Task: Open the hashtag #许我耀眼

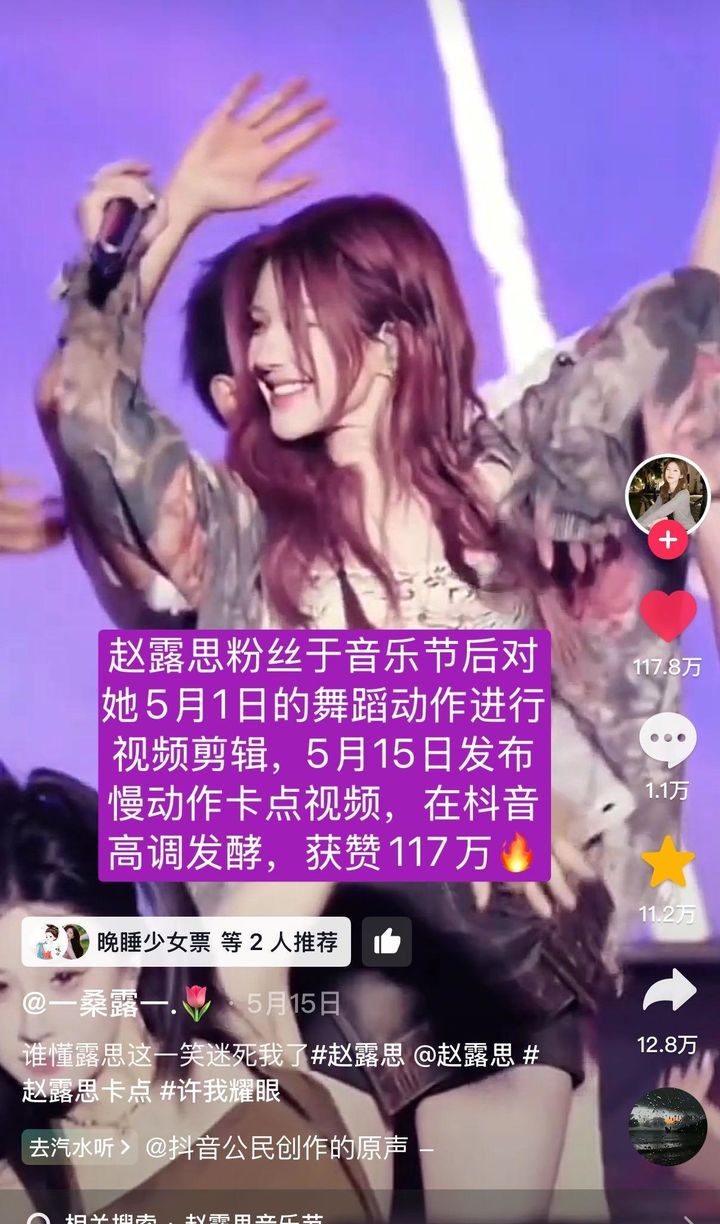Action: [220, 1090]
